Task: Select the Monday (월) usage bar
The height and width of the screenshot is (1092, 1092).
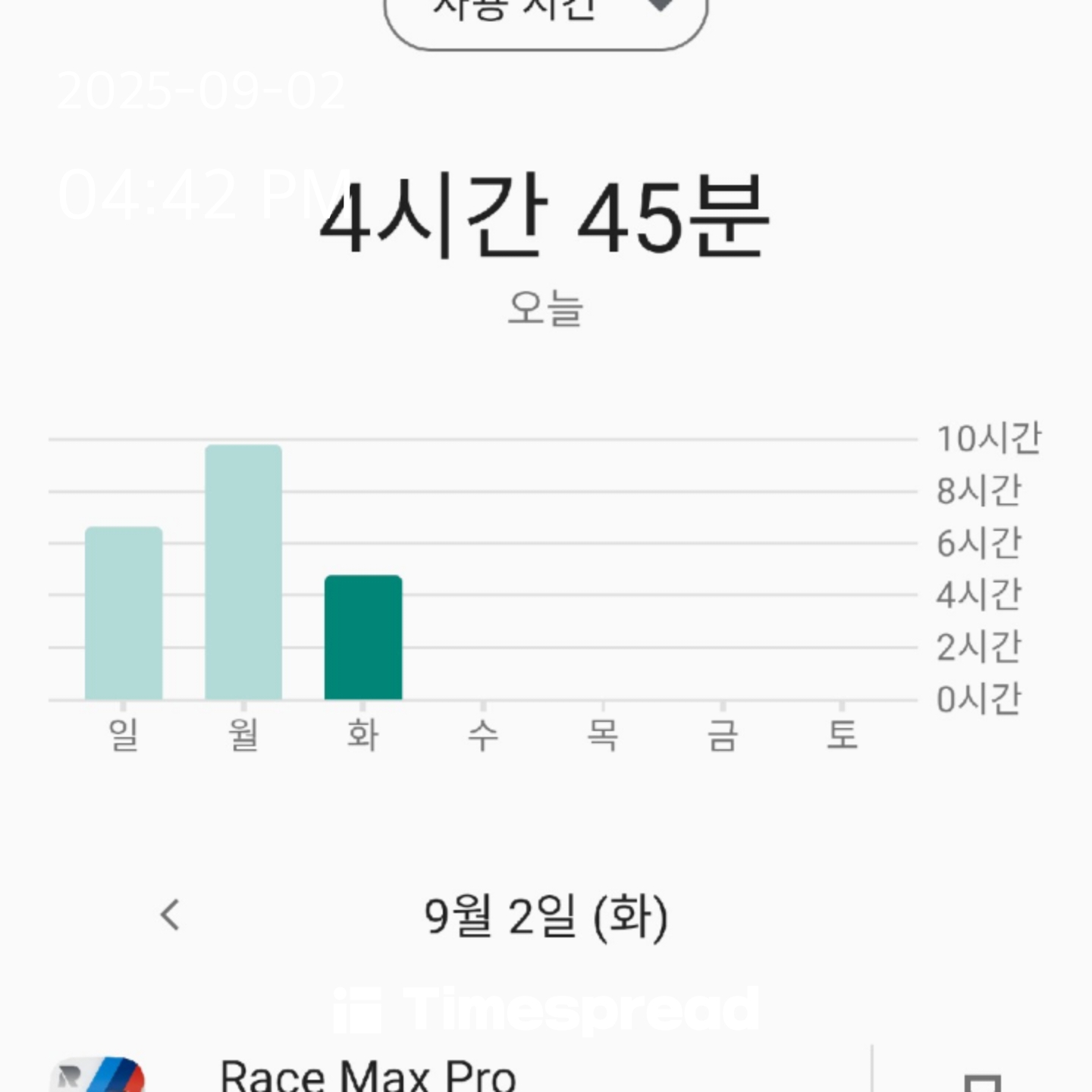Action: (243, 573)
